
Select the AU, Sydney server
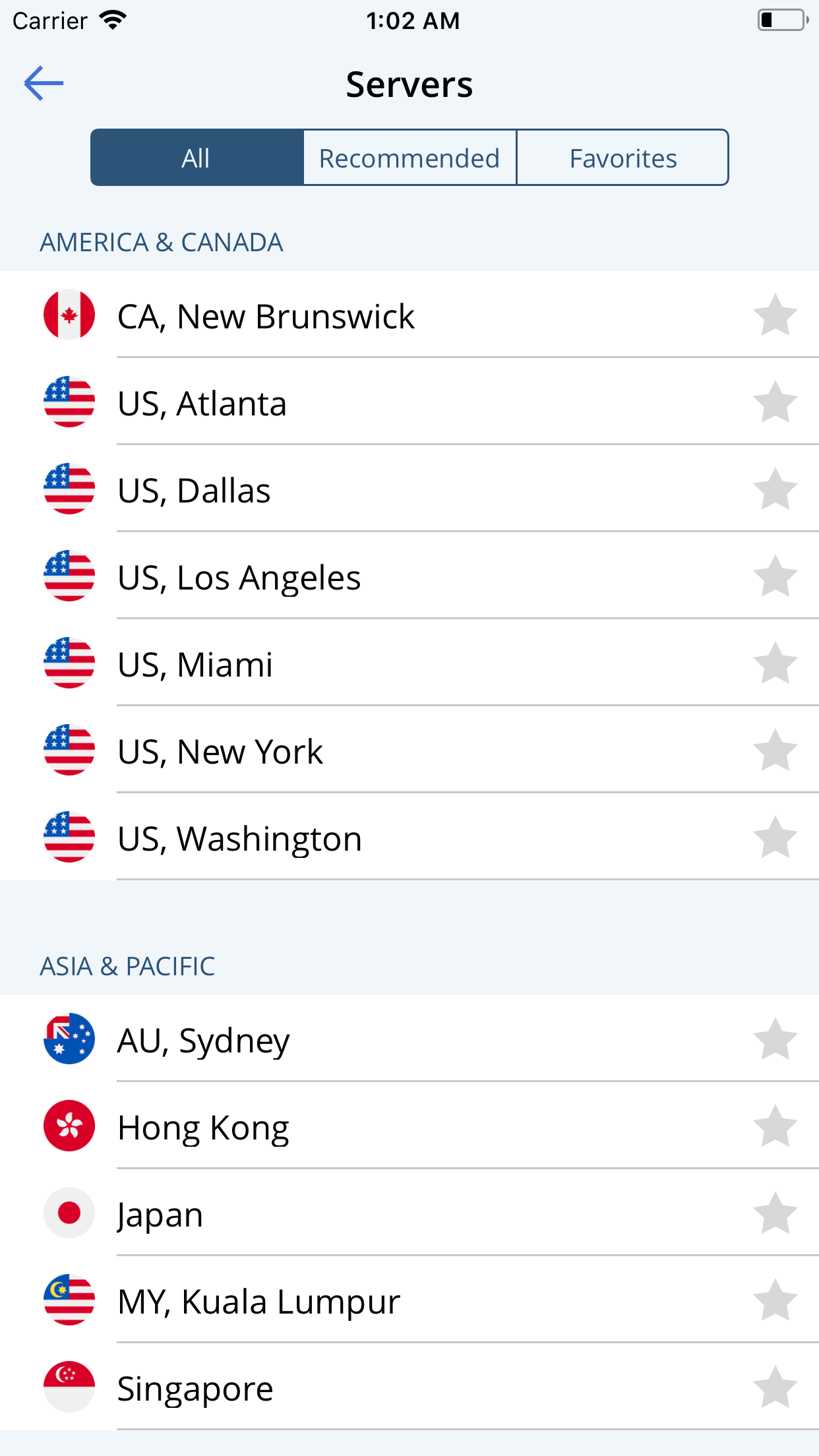[409, 1039]
